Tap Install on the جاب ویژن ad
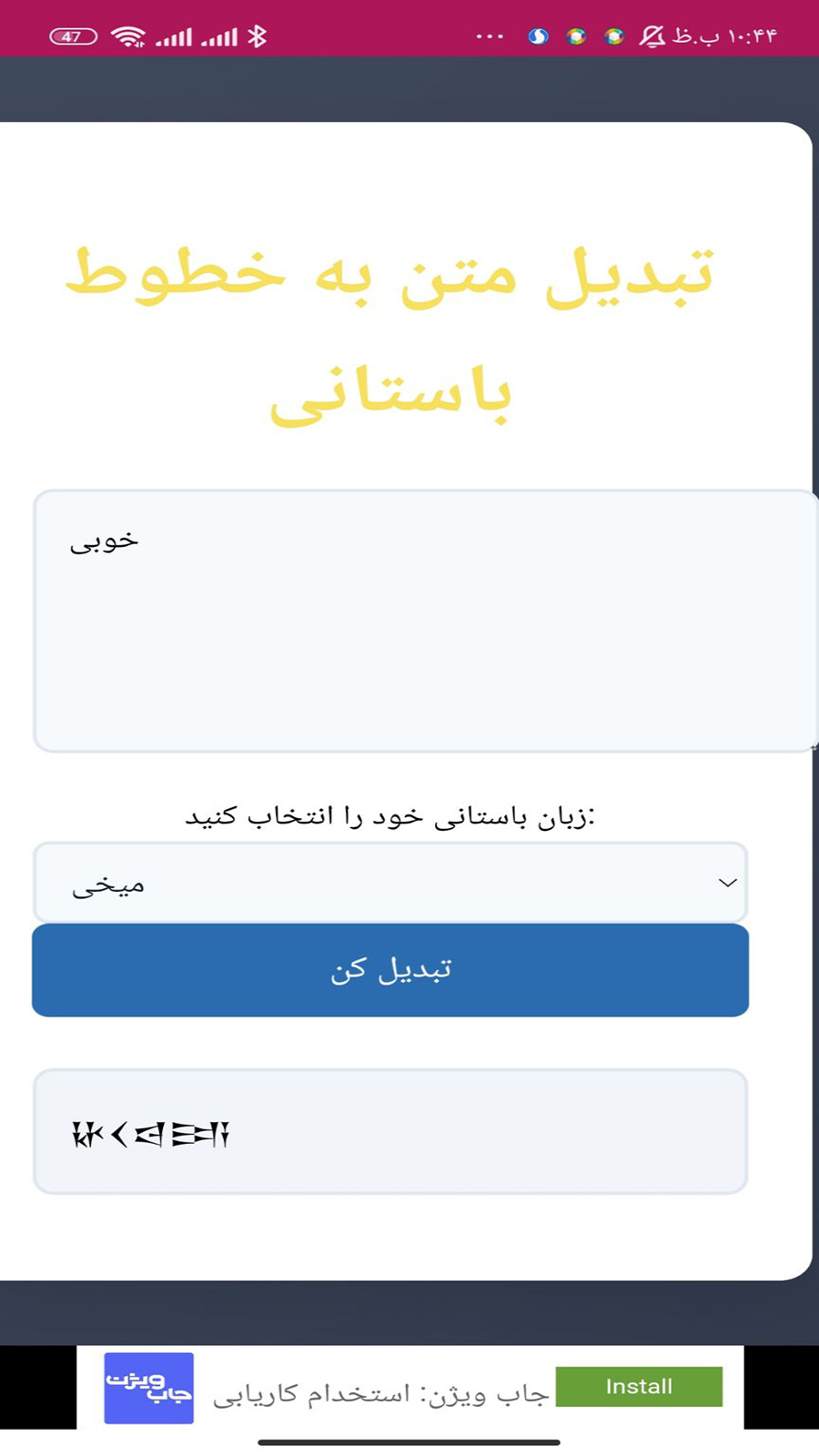This screenshot has height=1456, width=819. (x=639, y=1387)
